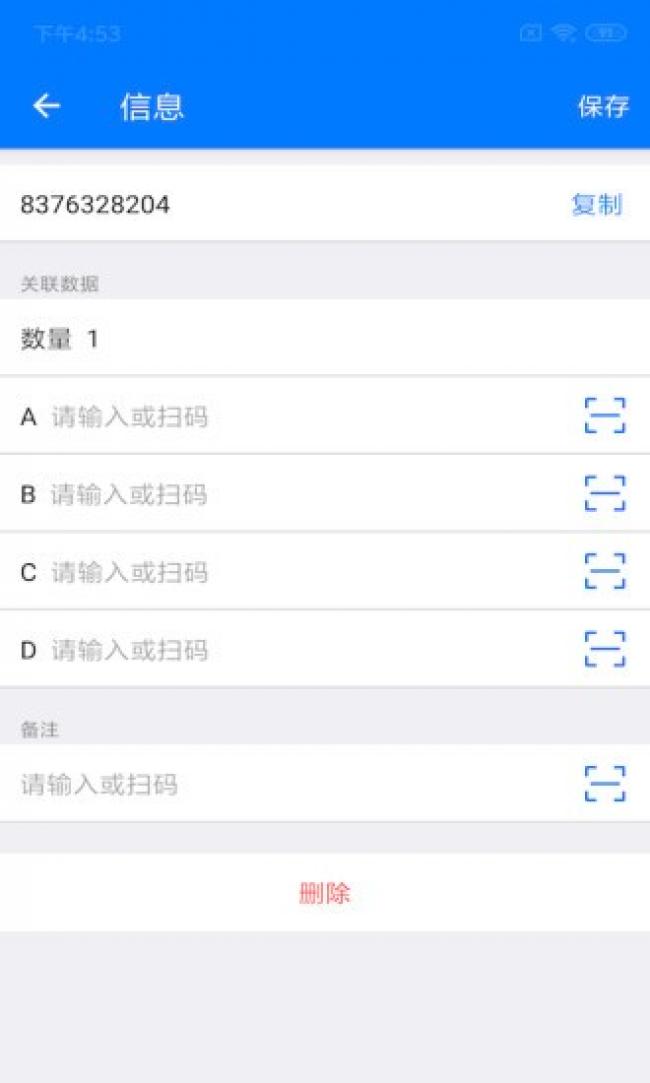
Task: Focus the A input field
Action: [304, 416]
